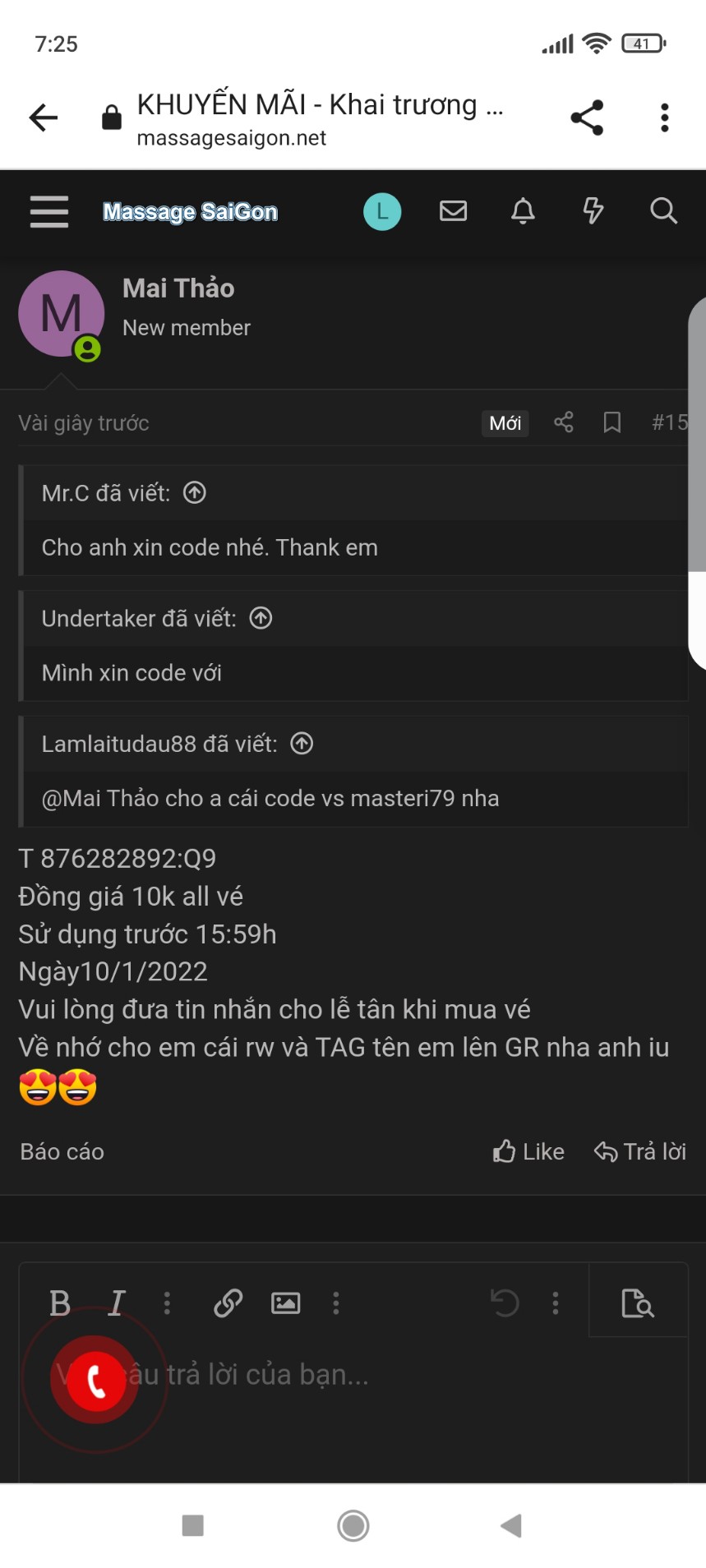
Task: Open the Massage SaiGon home logo link
Action: coord(190,212)
